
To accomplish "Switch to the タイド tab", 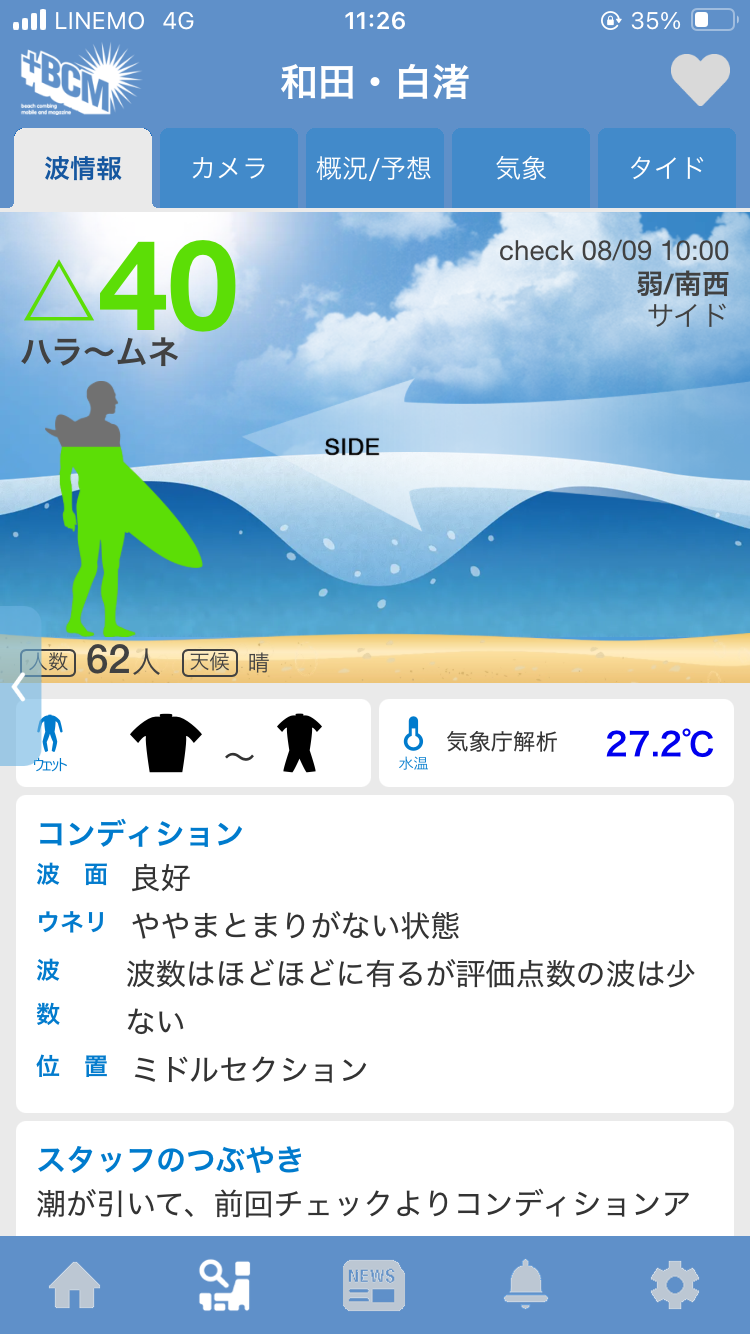I will 667,168.
